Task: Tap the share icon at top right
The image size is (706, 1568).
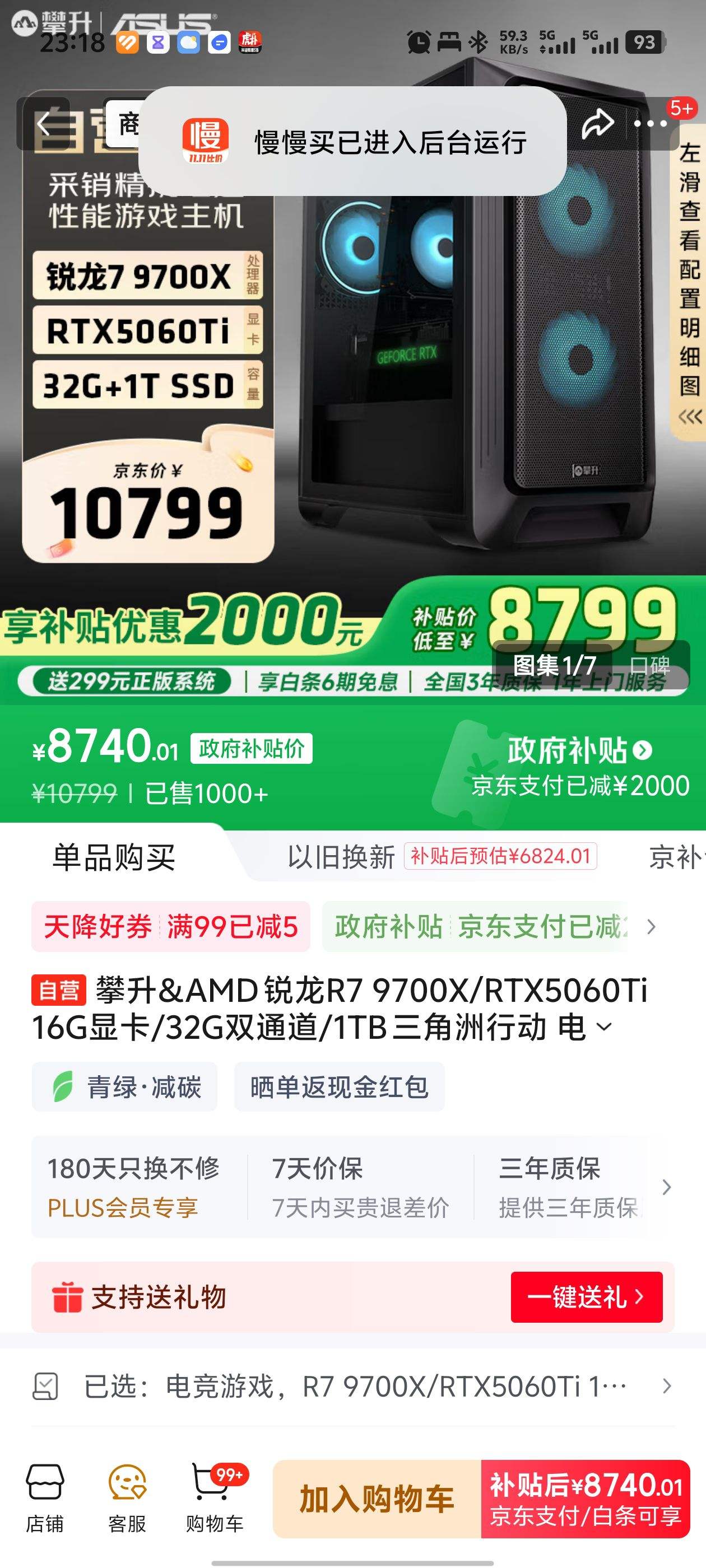Action: pyautogui.click(x=600, y=124)
